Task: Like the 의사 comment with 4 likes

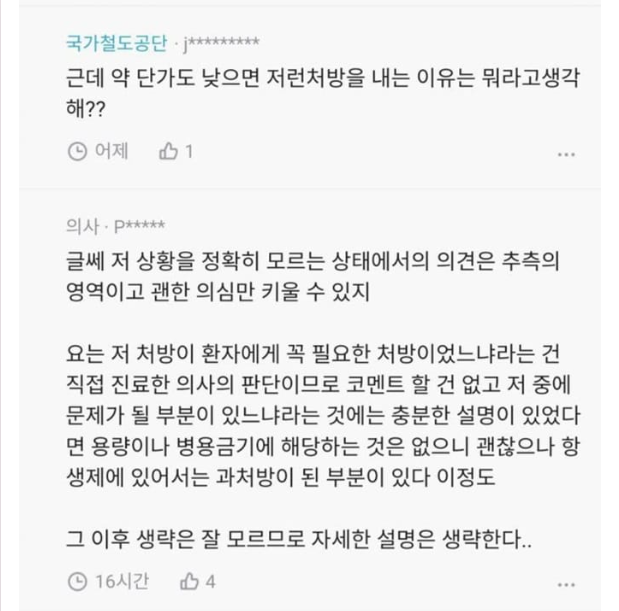Action: click(188, 581)
